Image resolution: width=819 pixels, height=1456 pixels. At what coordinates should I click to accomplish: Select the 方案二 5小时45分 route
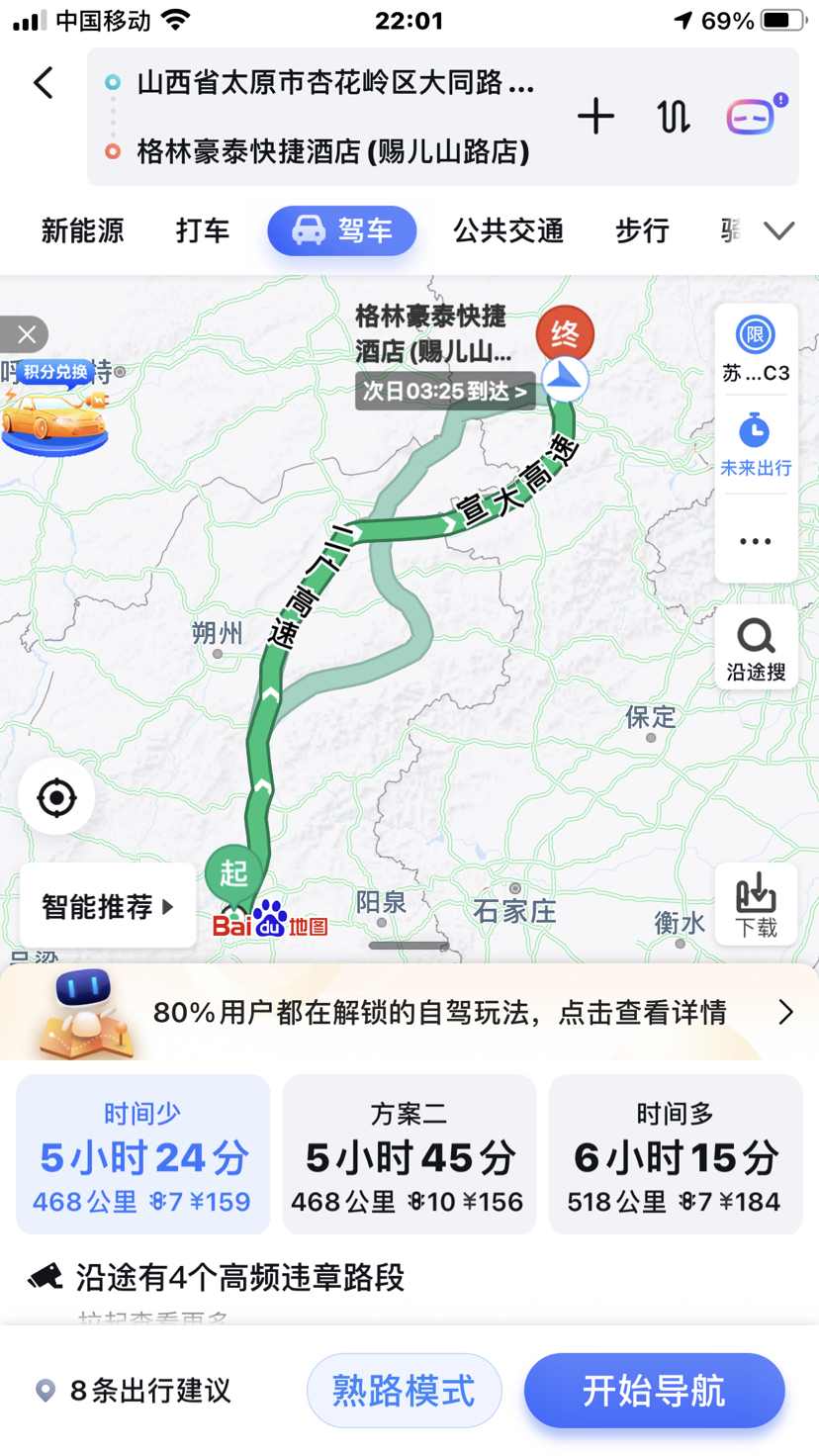point(409,1155)
